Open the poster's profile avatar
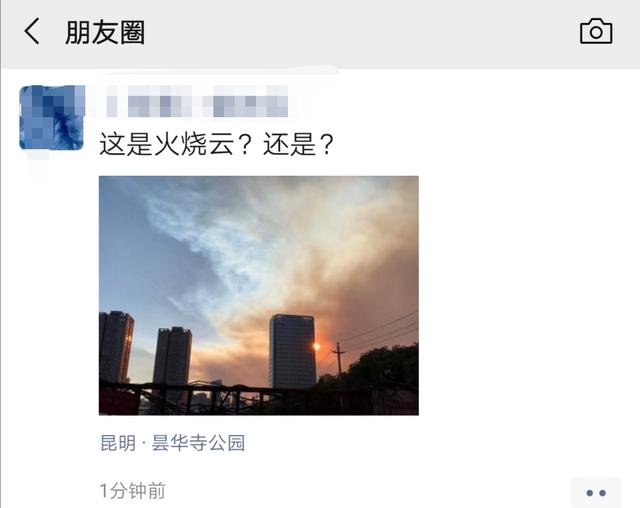This screenshot has width=640, height=508. (51, 118)
